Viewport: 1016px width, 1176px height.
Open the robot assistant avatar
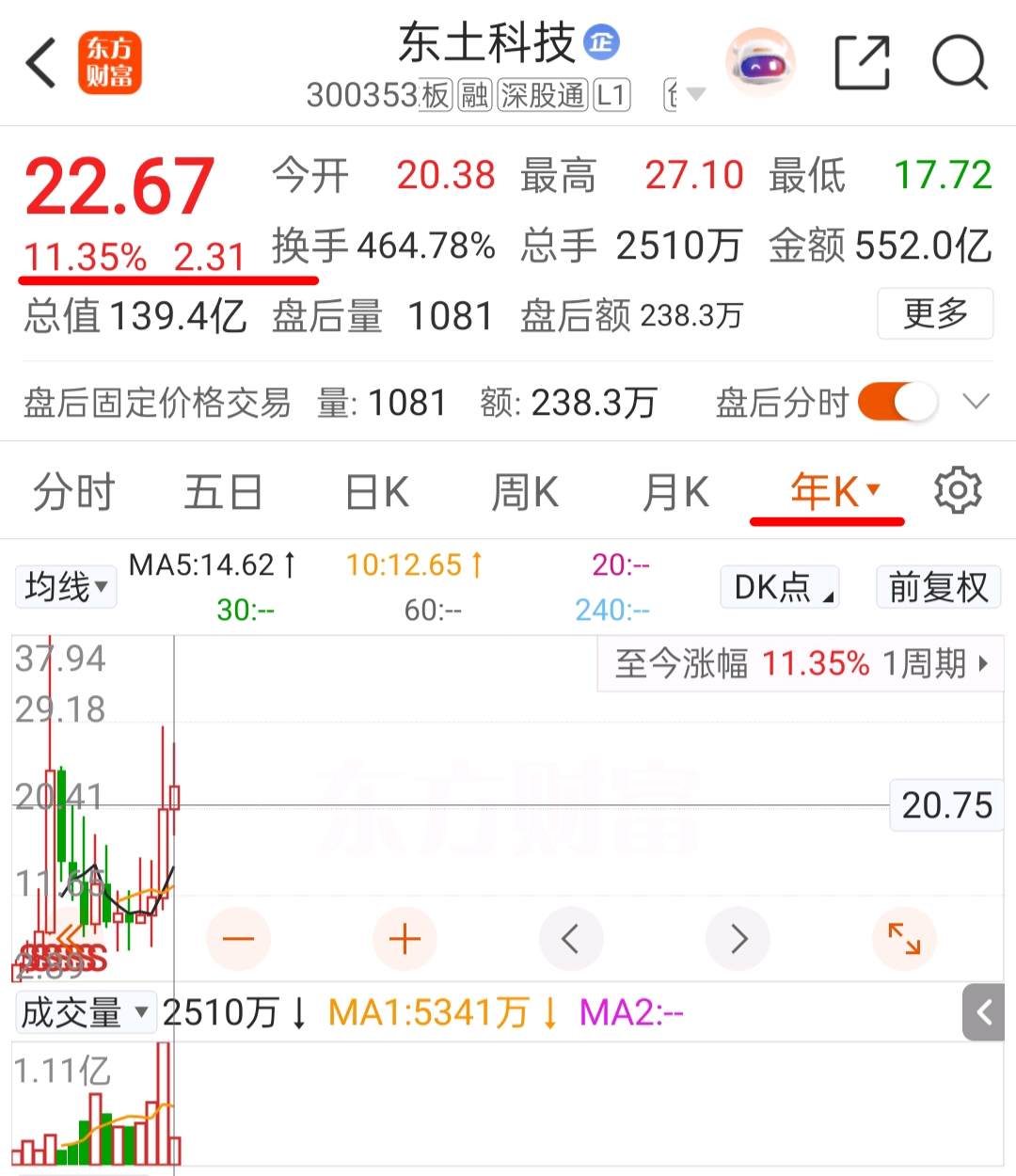pyautogui.click(x=760, y=63)
